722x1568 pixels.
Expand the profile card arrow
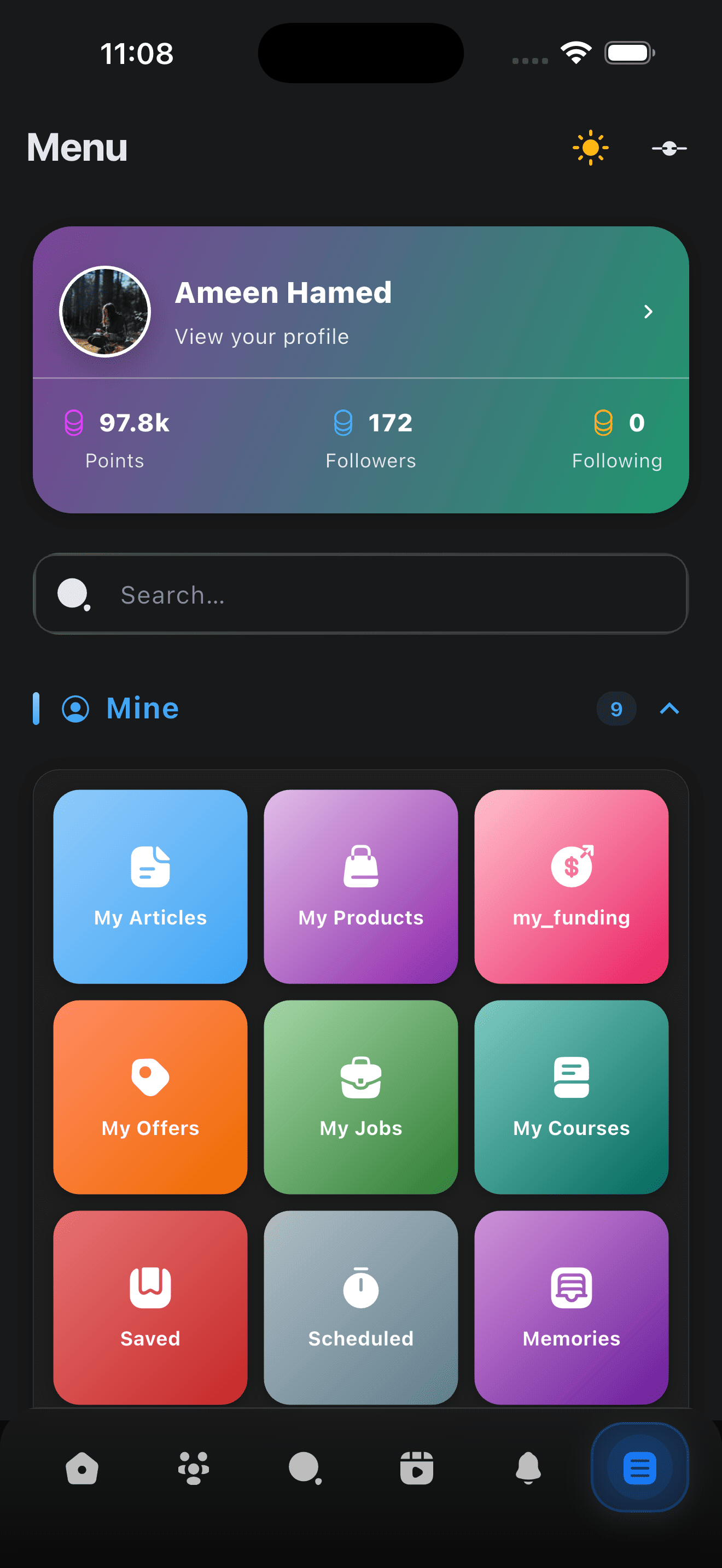(x=648, y=312)
